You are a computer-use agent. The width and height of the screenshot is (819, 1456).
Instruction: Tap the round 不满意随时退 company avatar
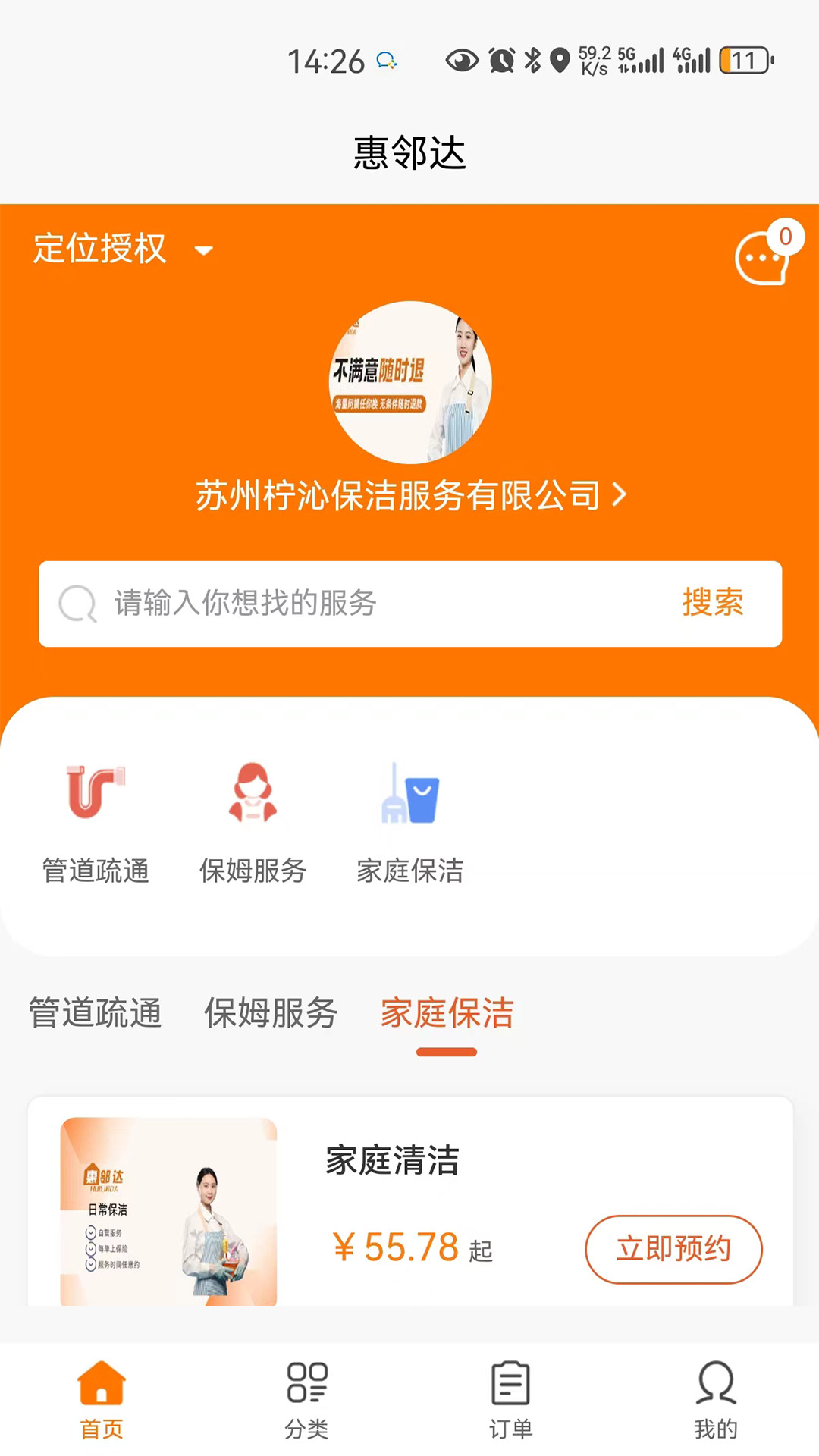click(410, 382)
